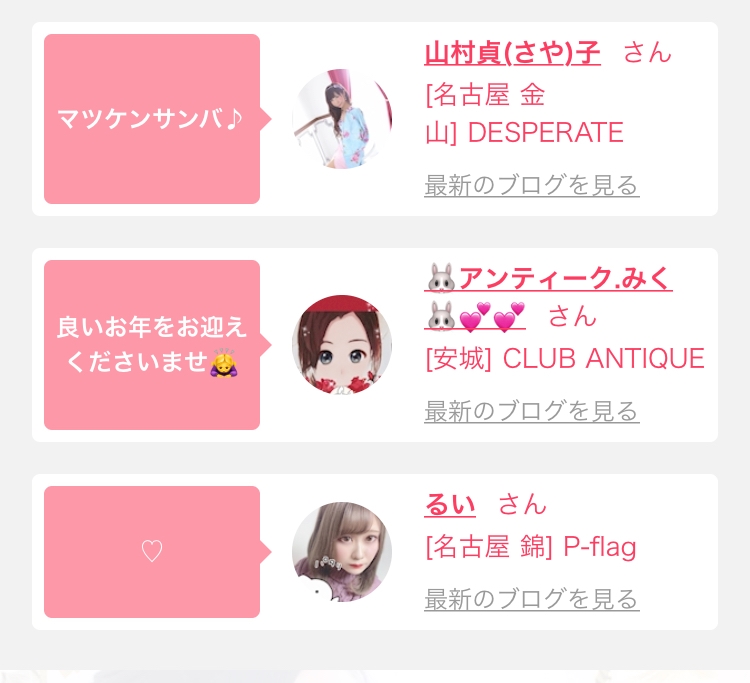Open the 良いお年をお迎えくださいませ blog post
Viewport: 750px width, 683px height.
pos(151,345)
